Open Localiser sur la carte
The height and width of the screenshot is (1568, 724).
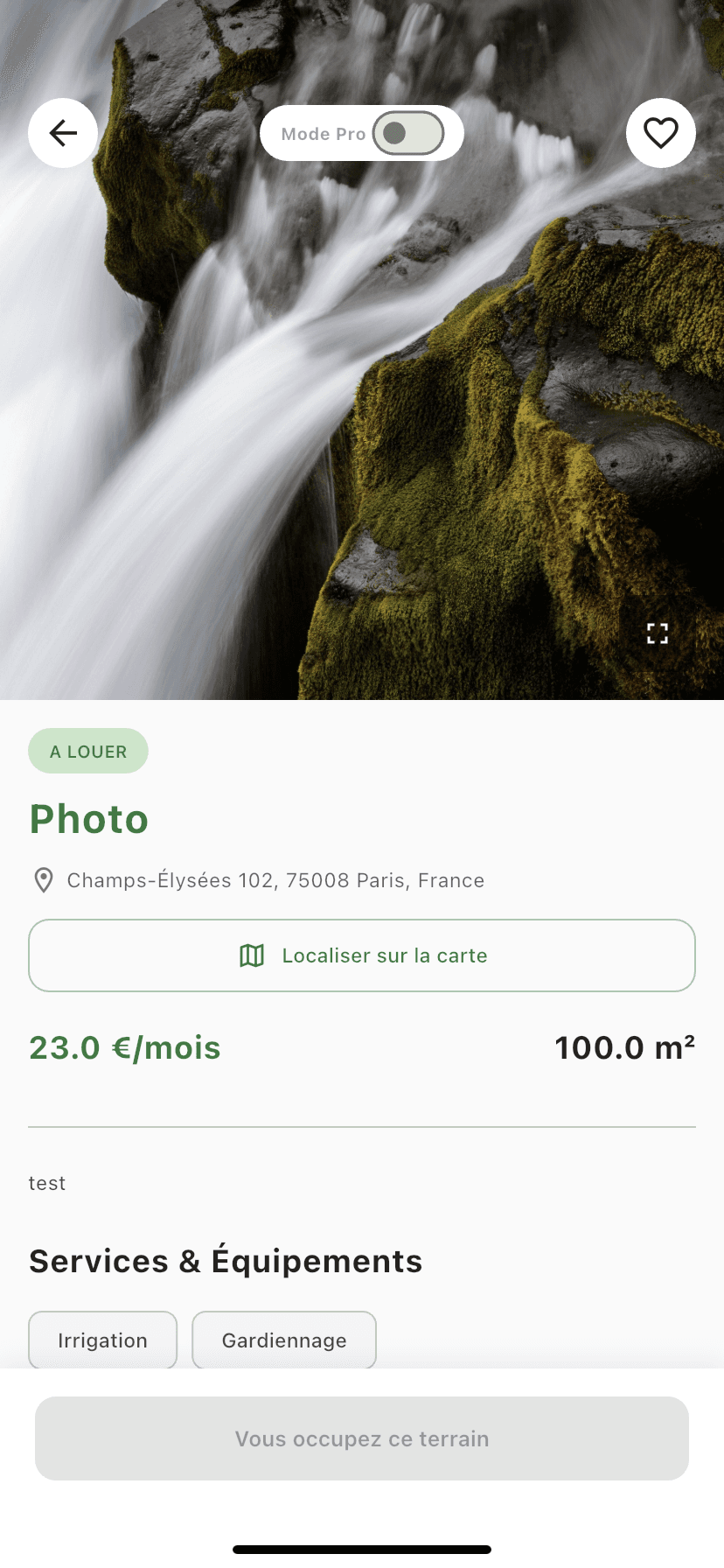point(362,955)
